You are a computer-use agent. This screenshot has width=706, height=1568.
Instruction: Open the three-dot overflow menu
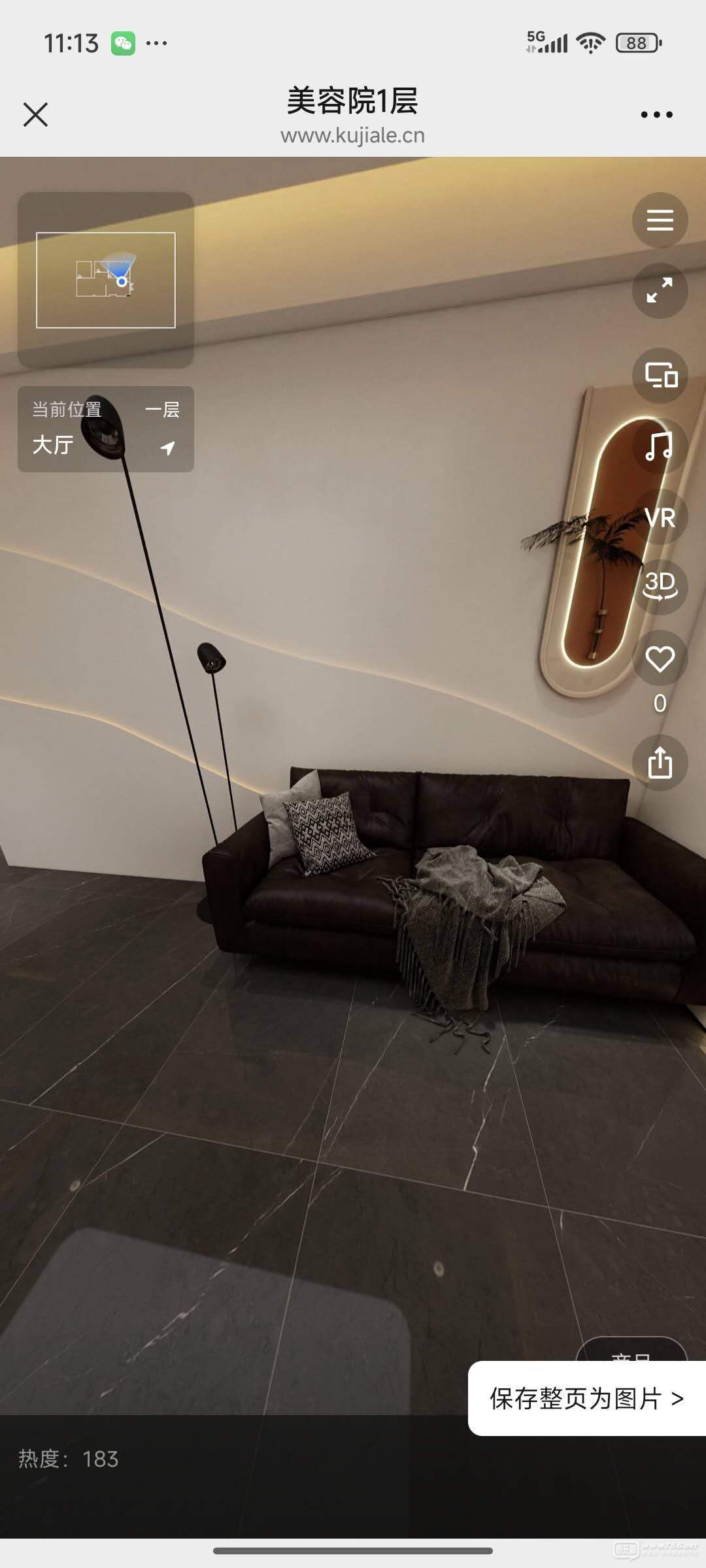point(656,114)
